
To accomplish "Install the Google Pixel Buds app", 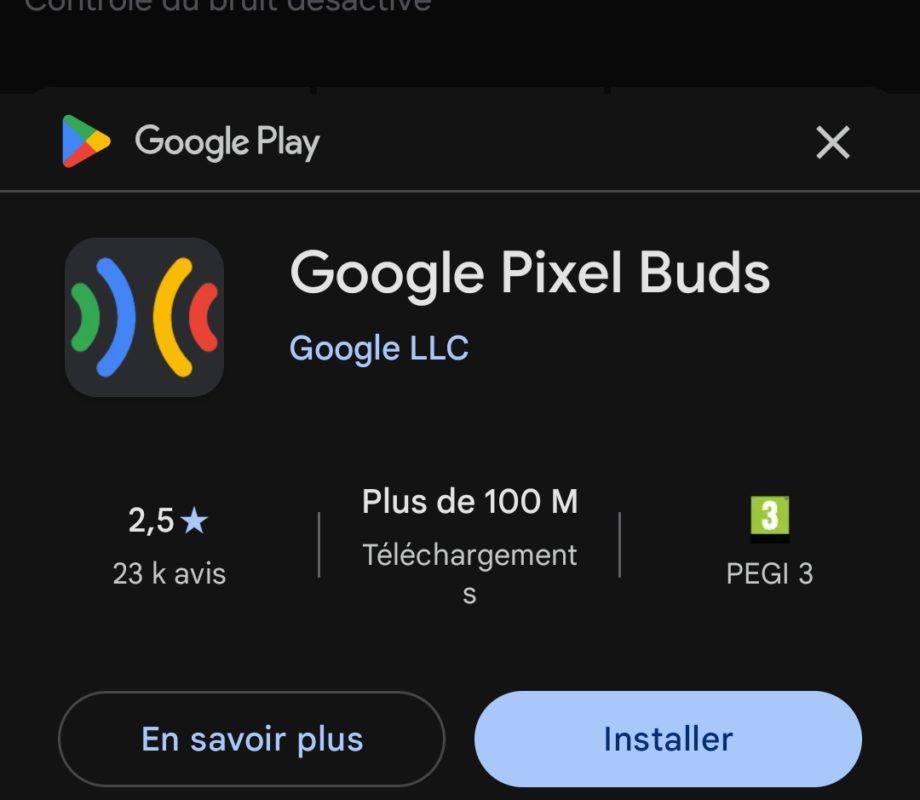I will (667, 739).
